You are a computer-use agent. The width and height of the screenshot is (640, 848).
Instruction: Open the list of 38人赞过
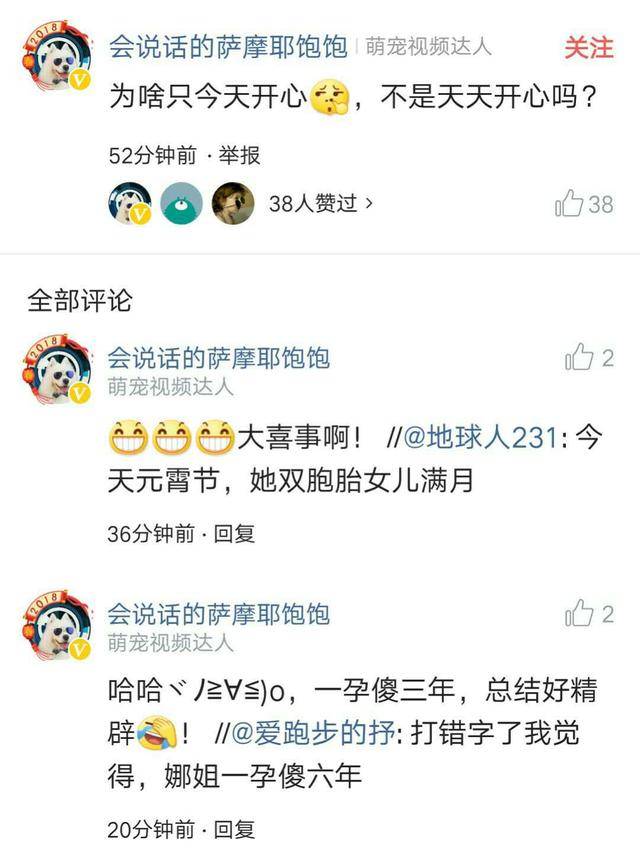pyautogui.click(x=321, y=203)
